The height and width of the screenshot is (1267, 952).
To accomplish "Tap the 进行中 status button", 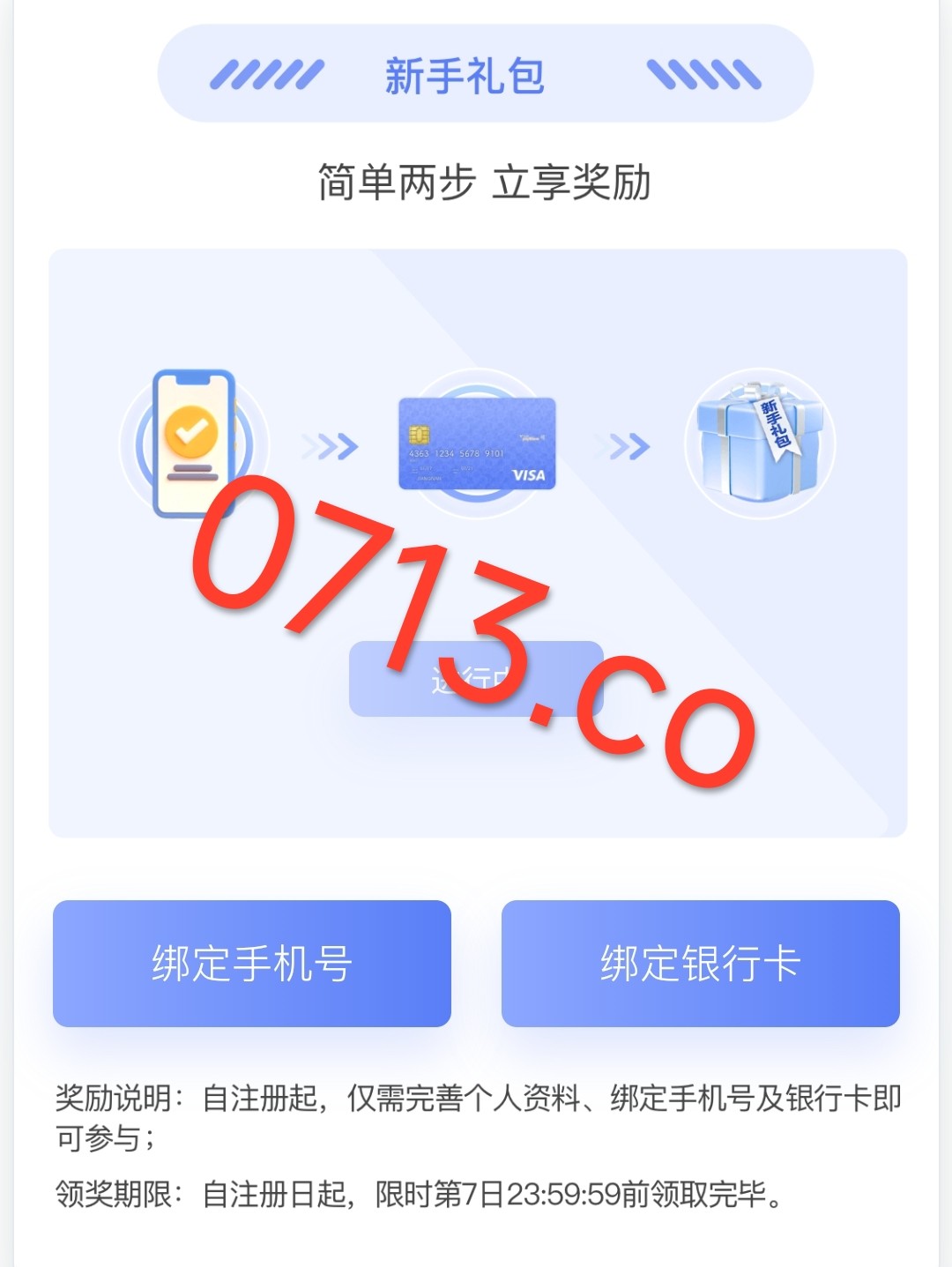I will [x=476, y=678].
